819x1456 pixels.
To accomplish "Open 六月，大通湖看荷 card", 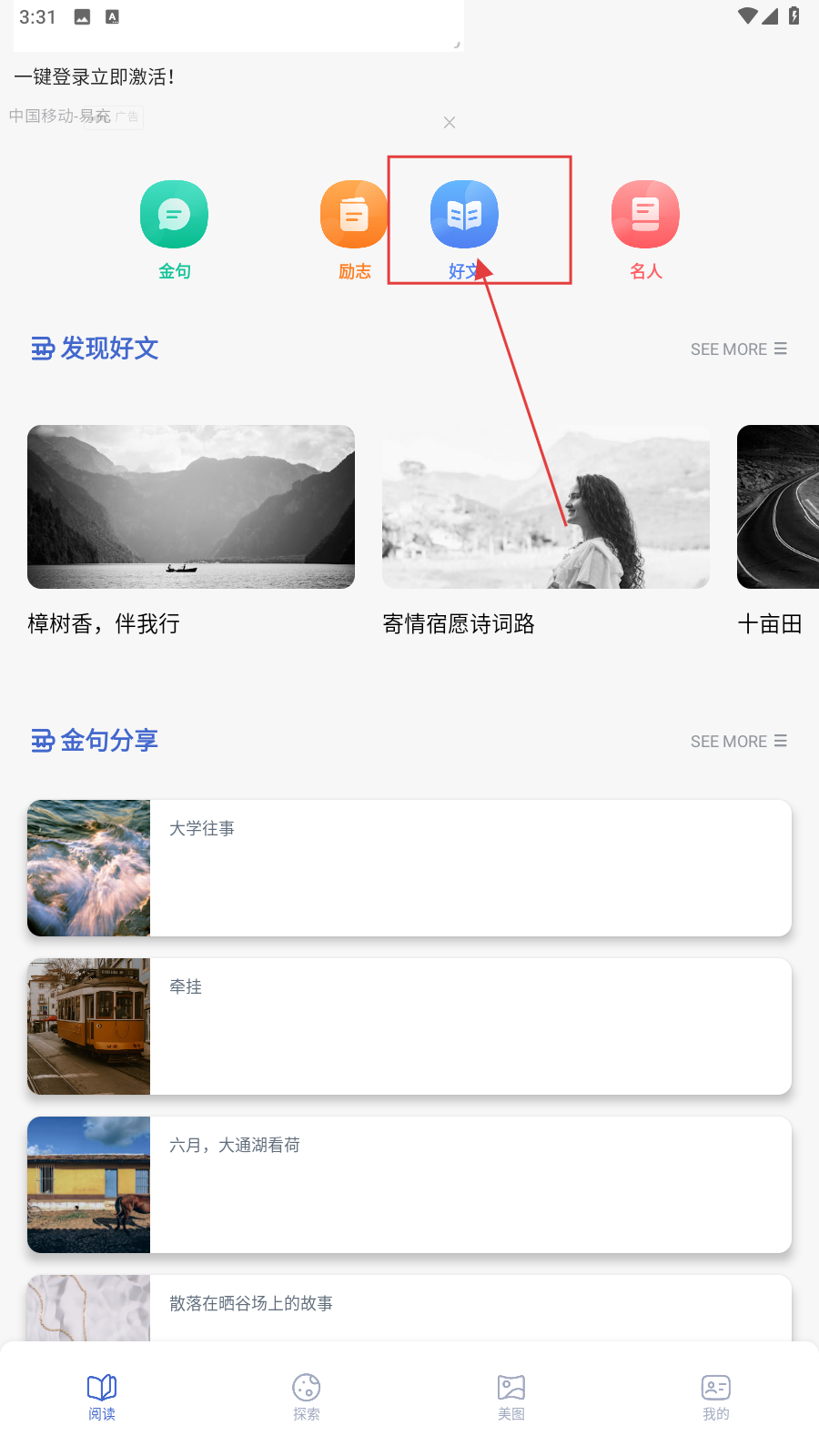I will (409, 1185).
